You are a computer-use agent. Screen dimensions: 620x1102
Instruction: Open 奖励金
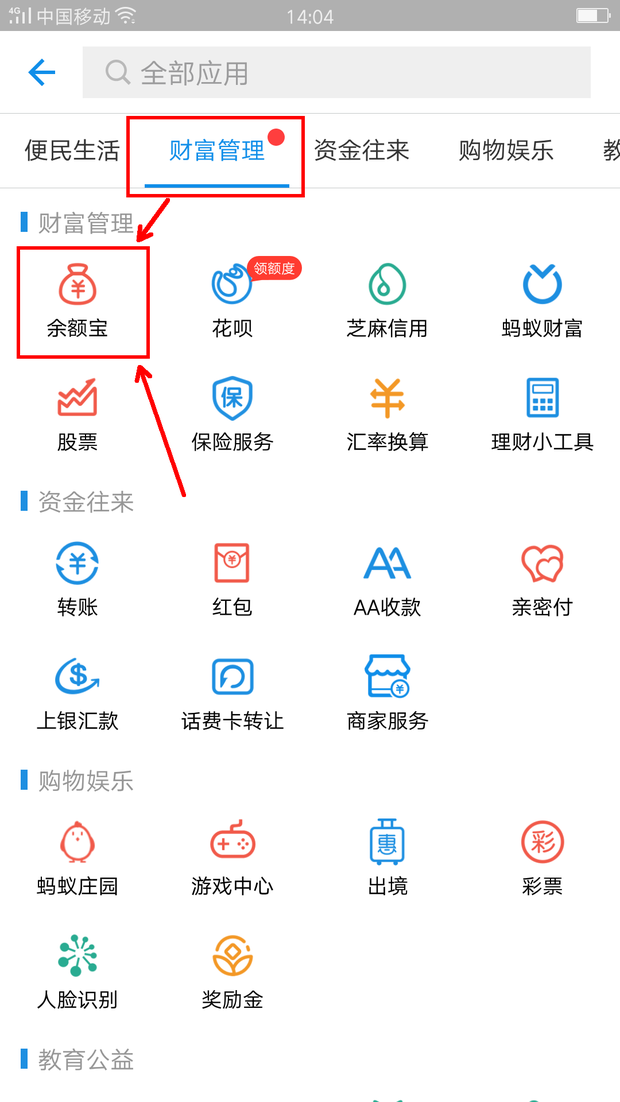(x=232, y=972)
